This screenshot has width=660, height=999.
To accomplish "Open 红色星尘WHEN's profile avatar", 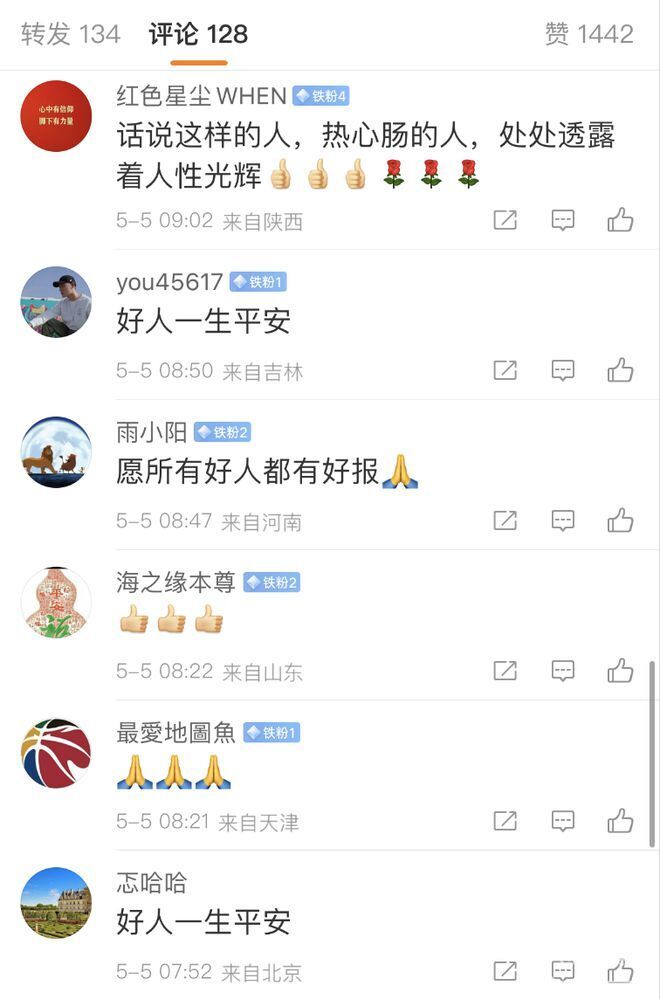I will click(x=56, y=116).
